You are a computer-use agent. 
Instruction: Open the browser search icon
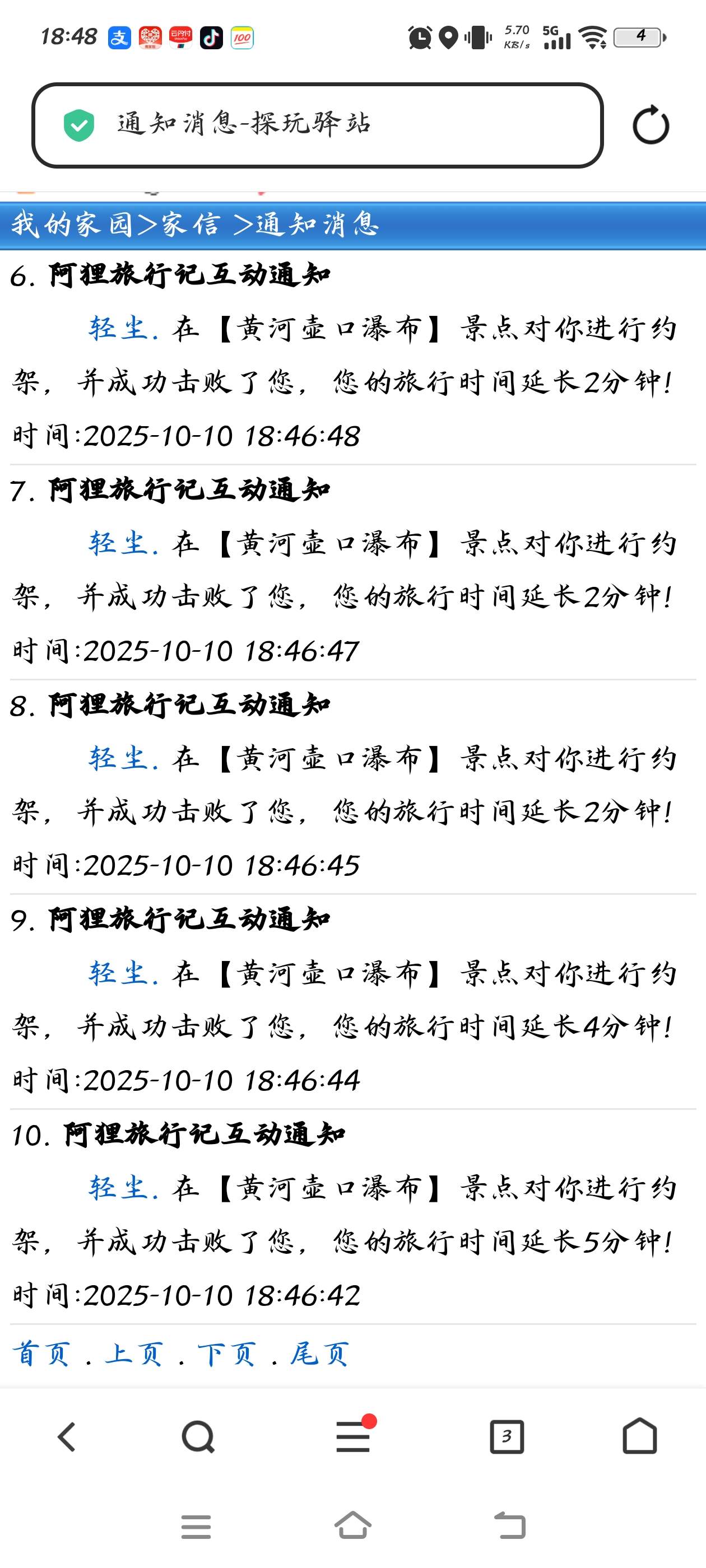pos(198,1437)
